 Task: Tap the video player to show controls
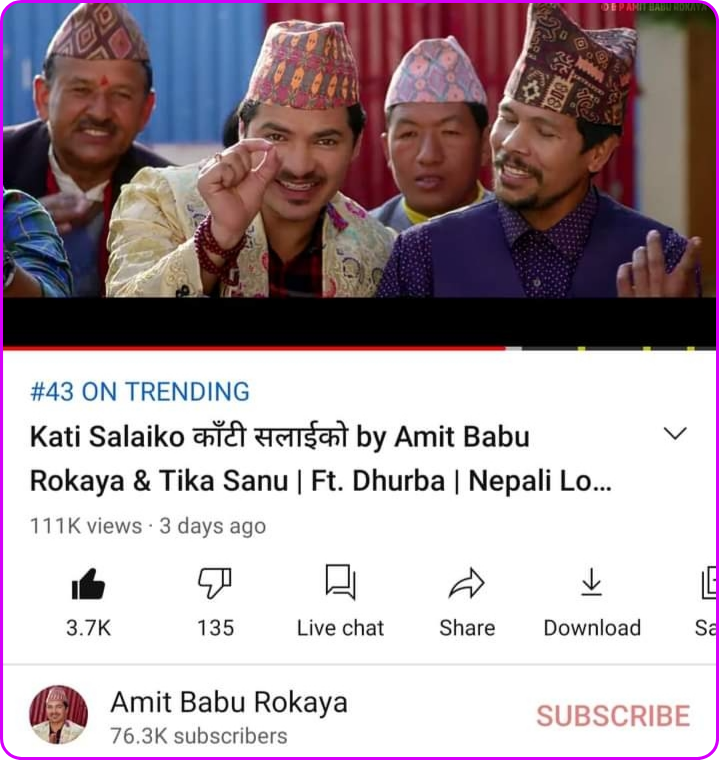(360, 170)
